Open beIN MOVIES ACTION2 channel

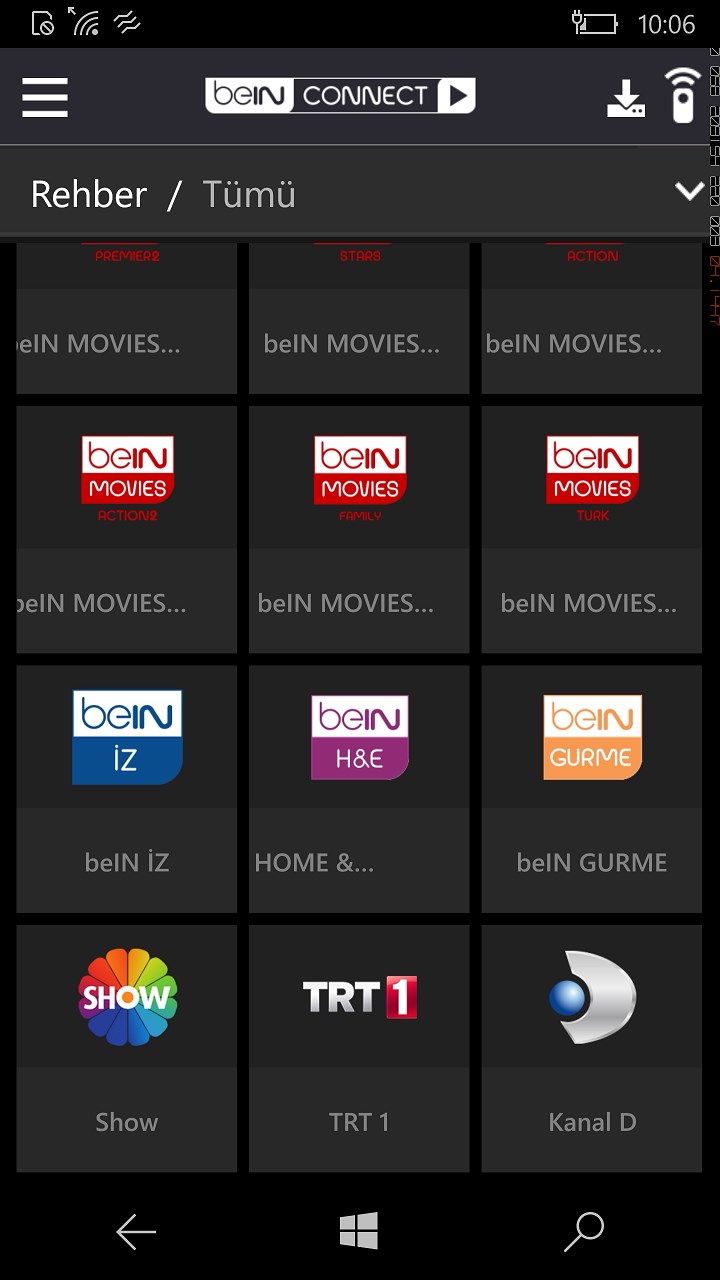click(x=127, y=528)
